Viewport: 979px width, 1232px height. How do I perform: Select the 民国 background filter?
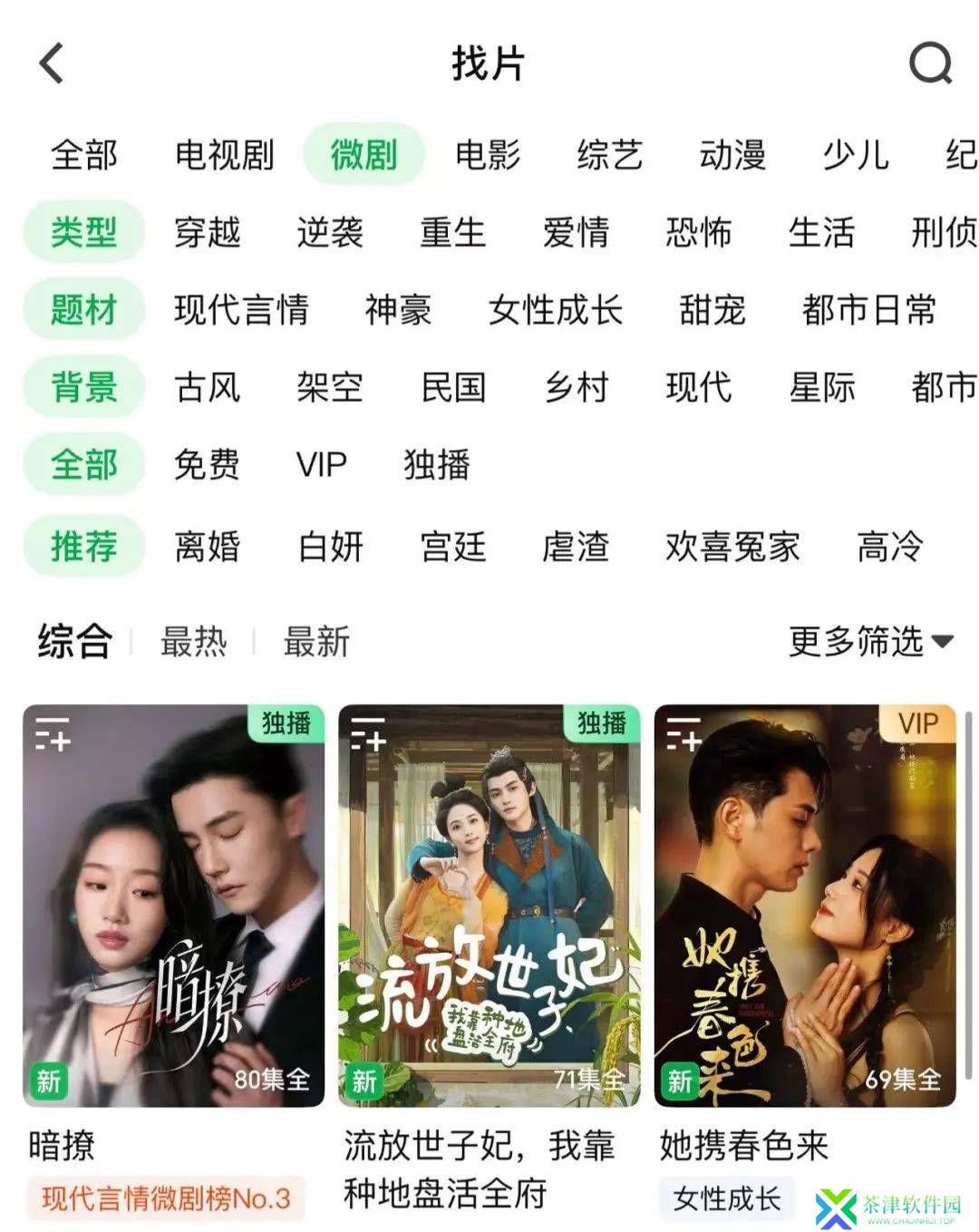452,388
